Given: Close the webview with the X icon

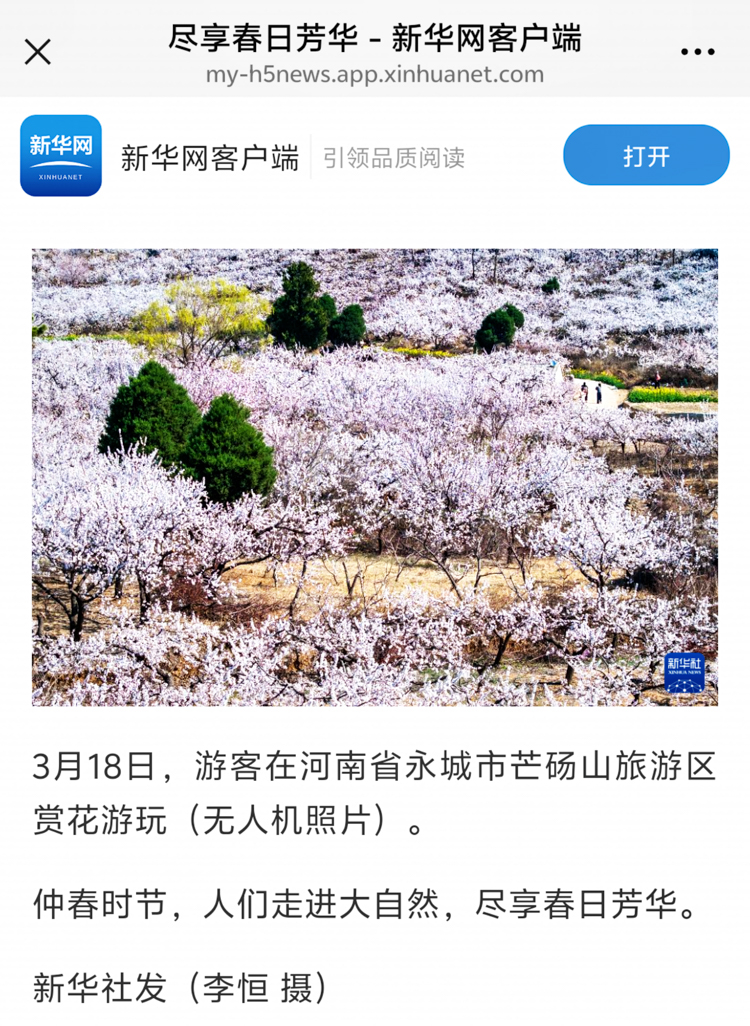Looking at the screenshot, I should [38, 52].
